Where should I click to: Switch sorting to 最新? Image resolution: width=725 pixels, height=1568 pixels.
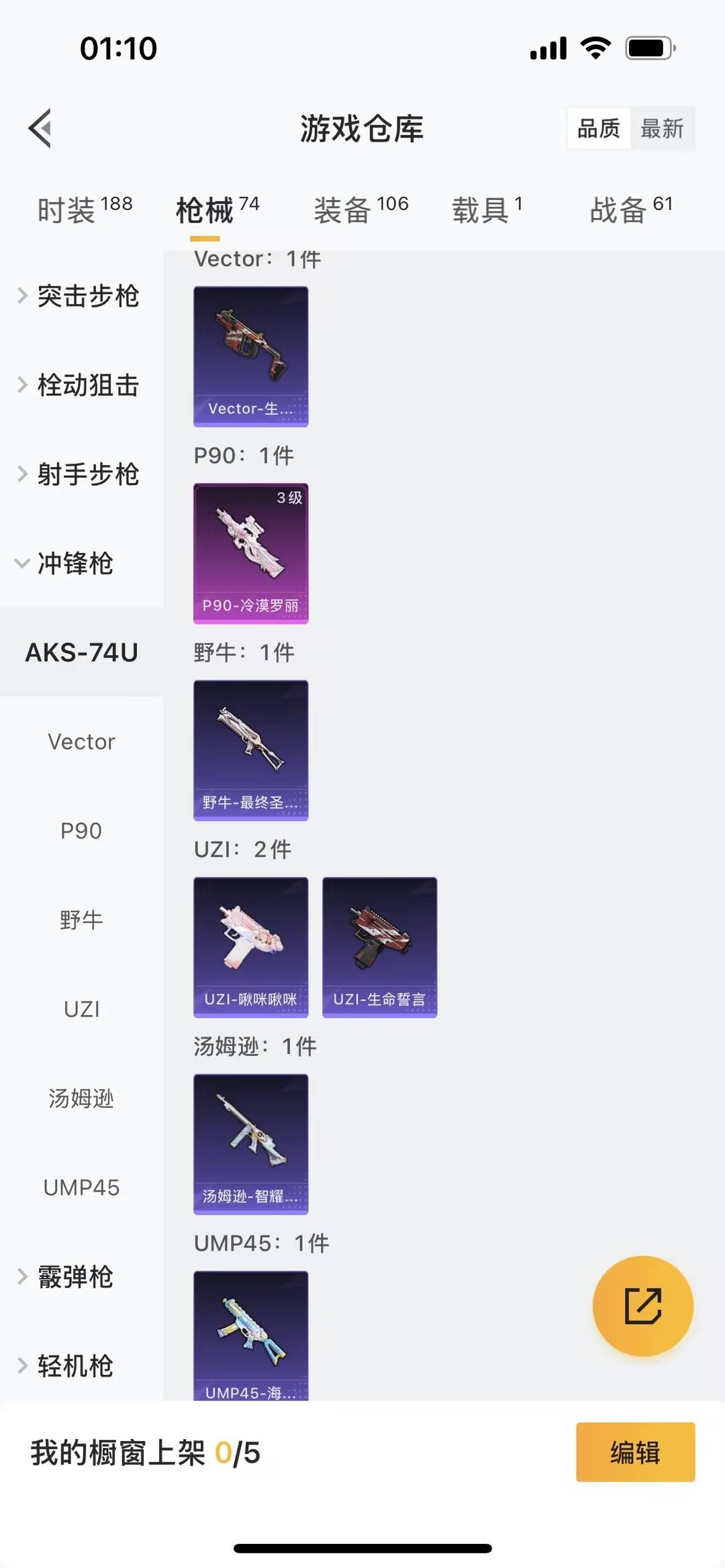(662, 129)
